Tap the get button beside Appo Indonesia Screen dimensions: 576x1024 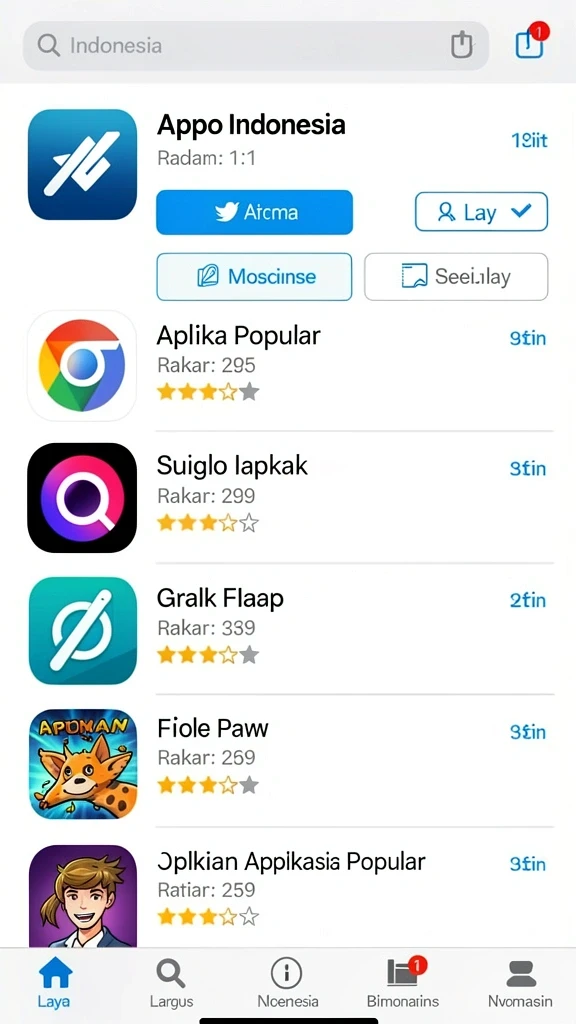coord(529,140)
